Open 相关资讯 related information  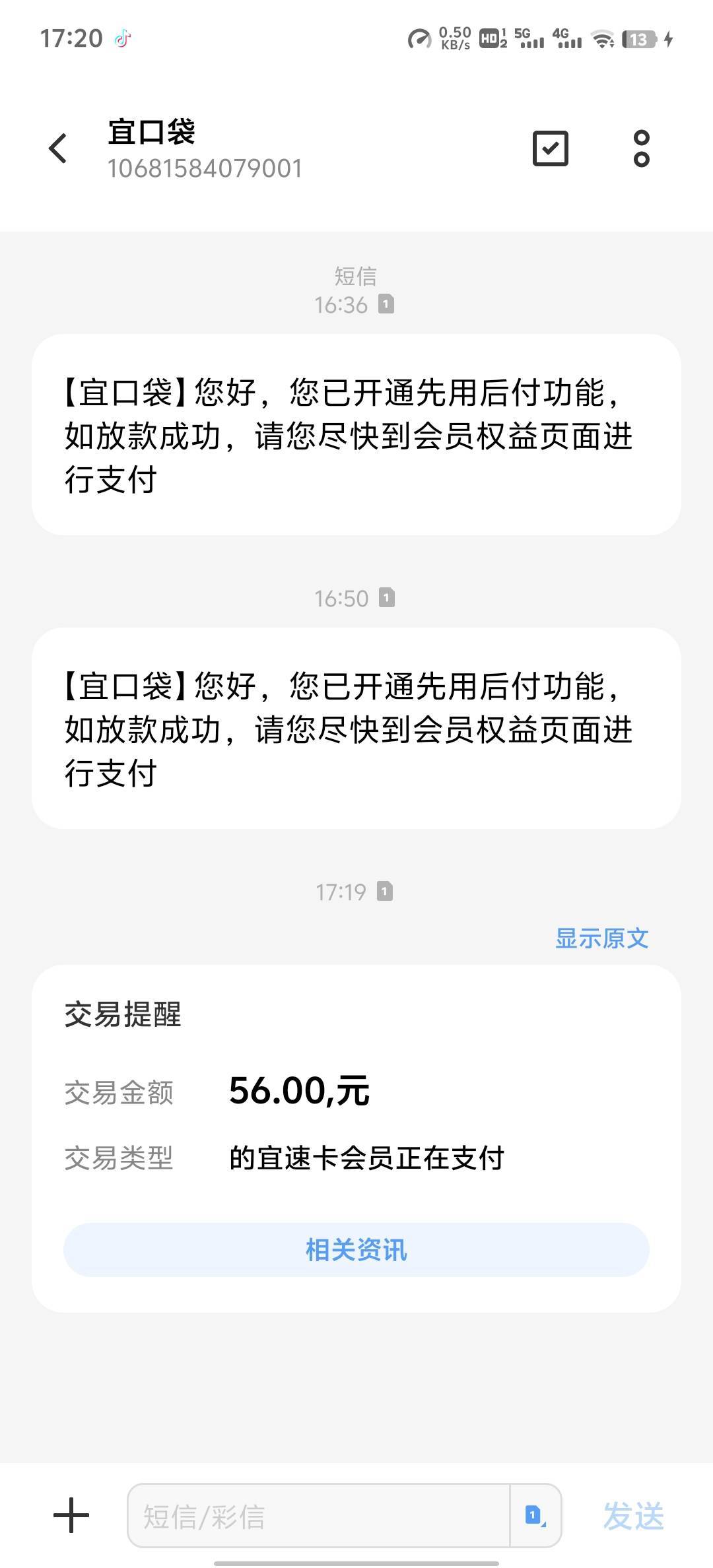coord(356,1250)
